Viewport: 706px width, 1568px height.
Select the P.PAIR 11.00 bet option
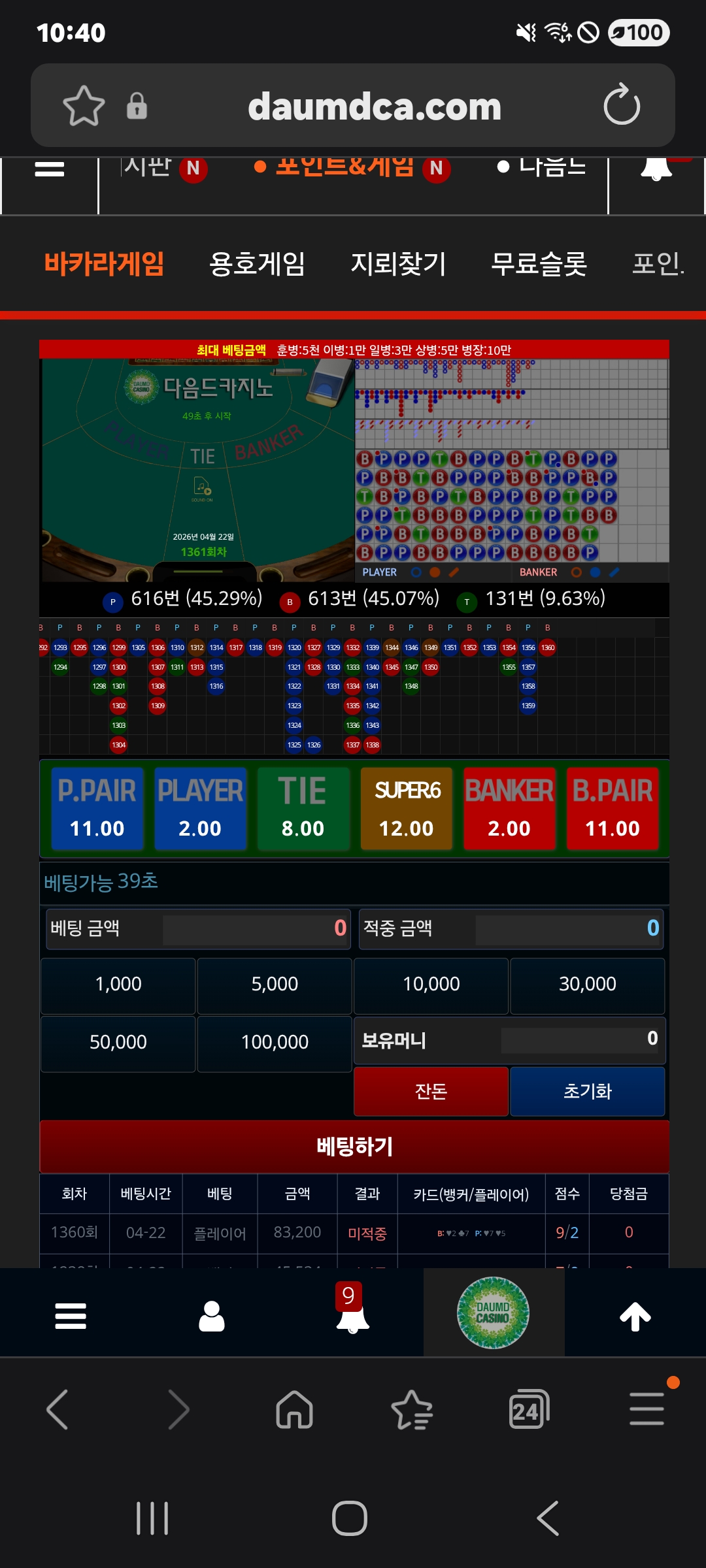pyautogui.click(x=97, y=809)
